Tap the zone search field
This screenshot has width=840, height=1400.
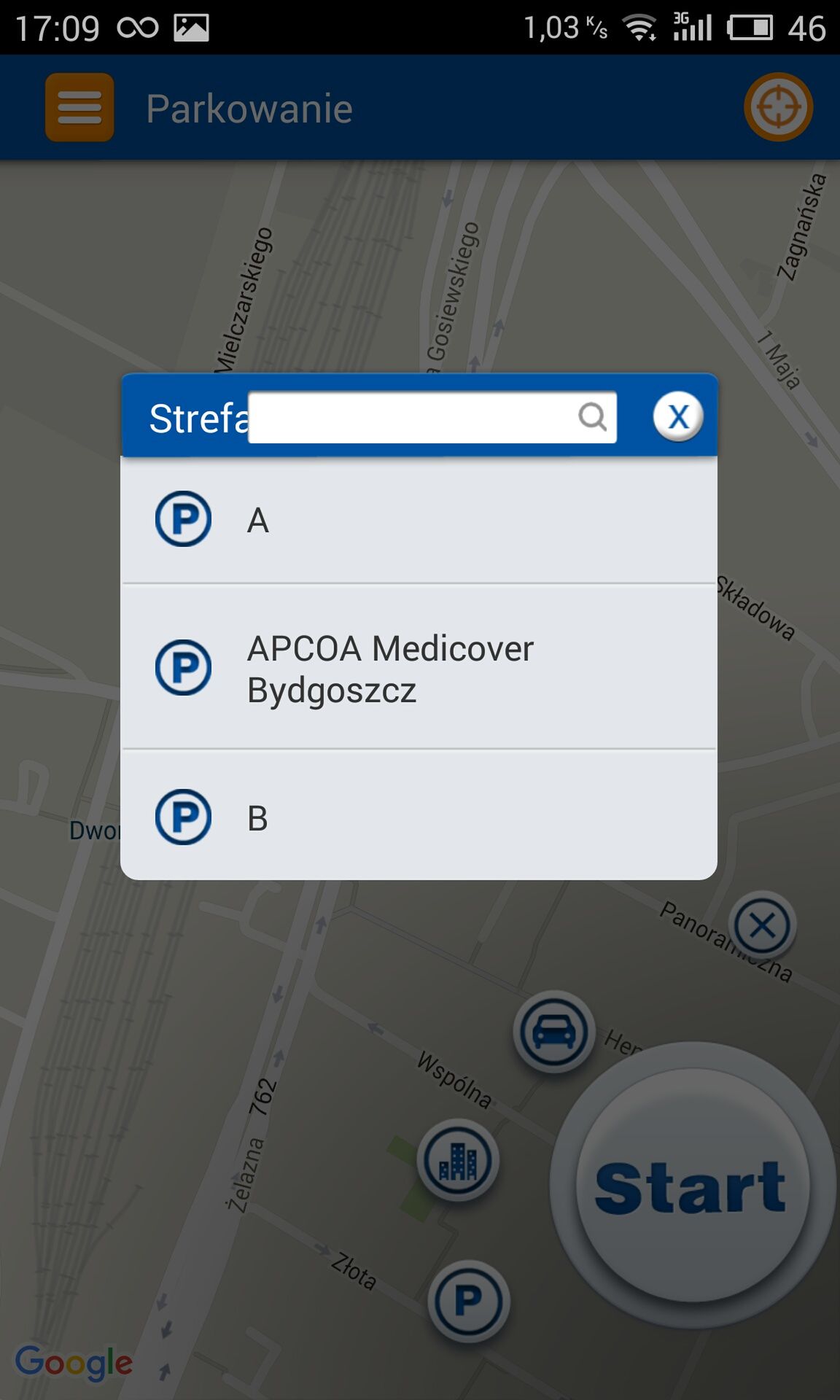click(x=432, y=417)
